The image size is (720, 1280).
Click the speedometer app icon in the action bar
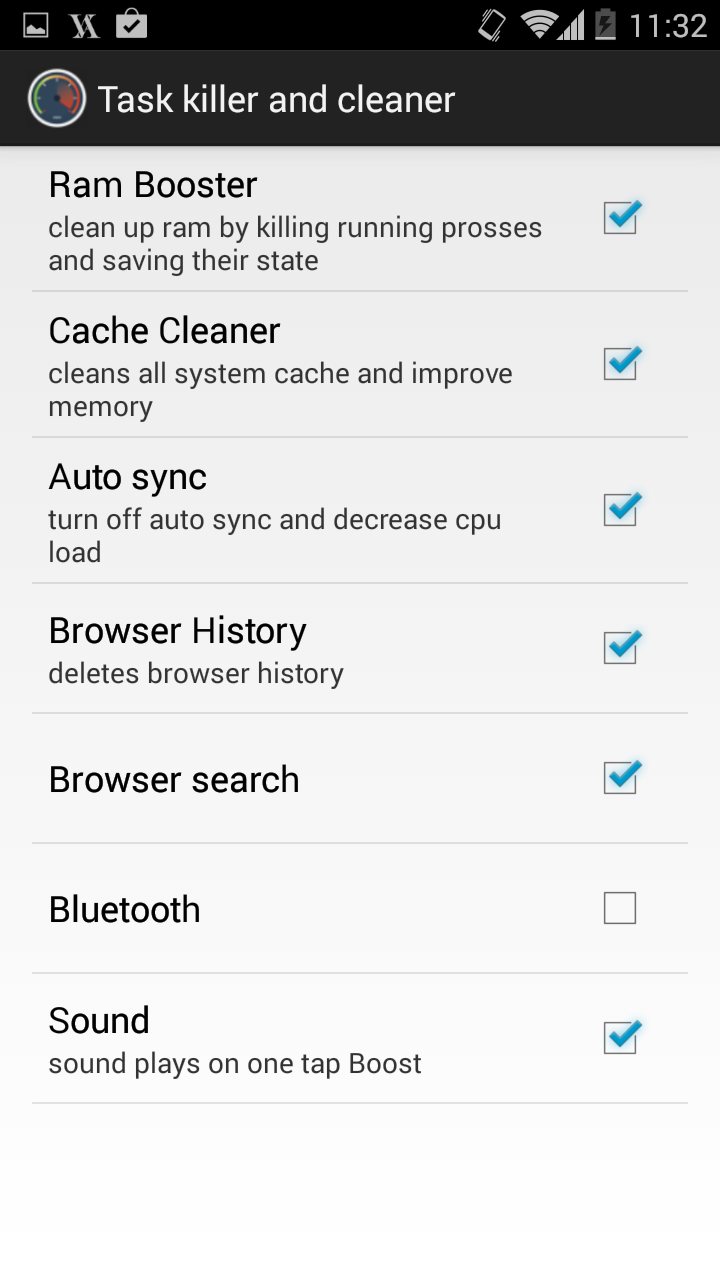[57, 98]
